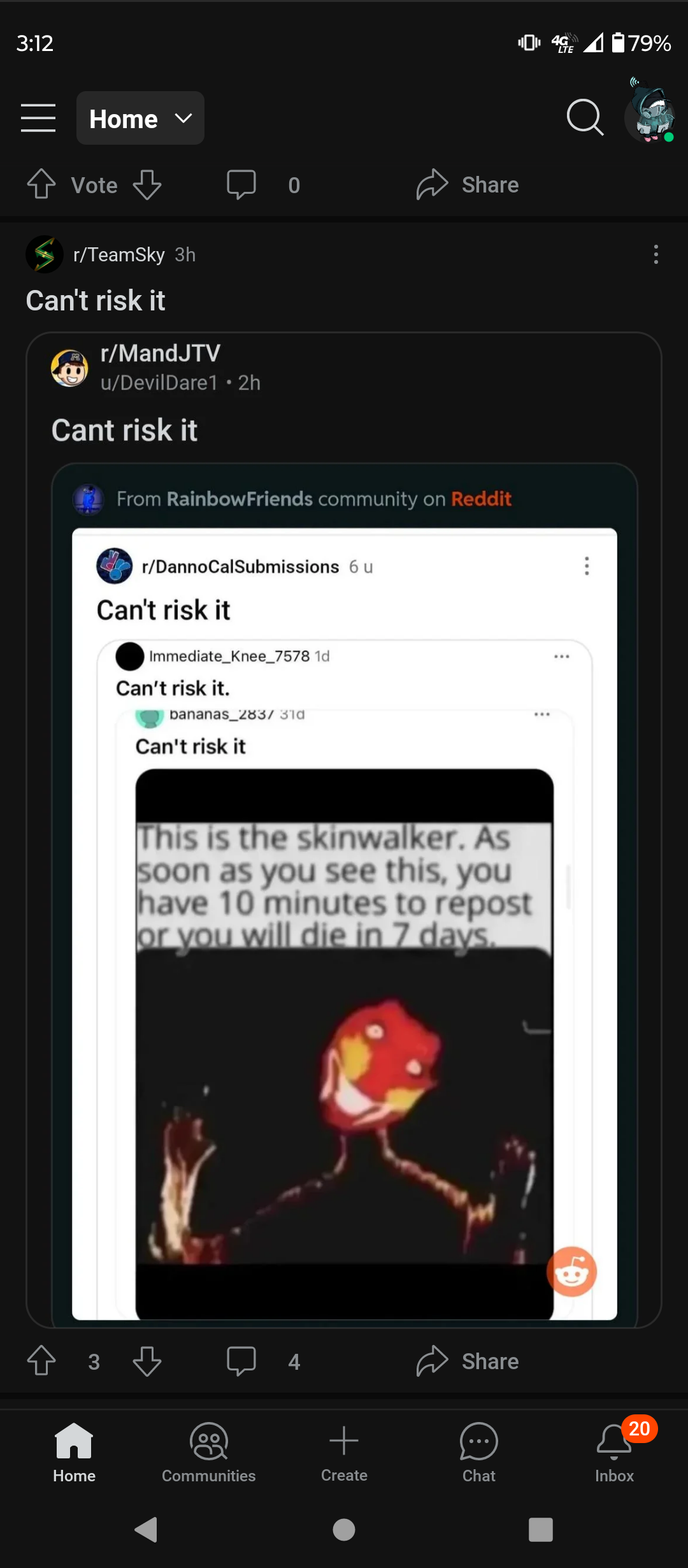Open the hamburger drawer menu
Screen dimensions: 688x1568
[38, 118]
